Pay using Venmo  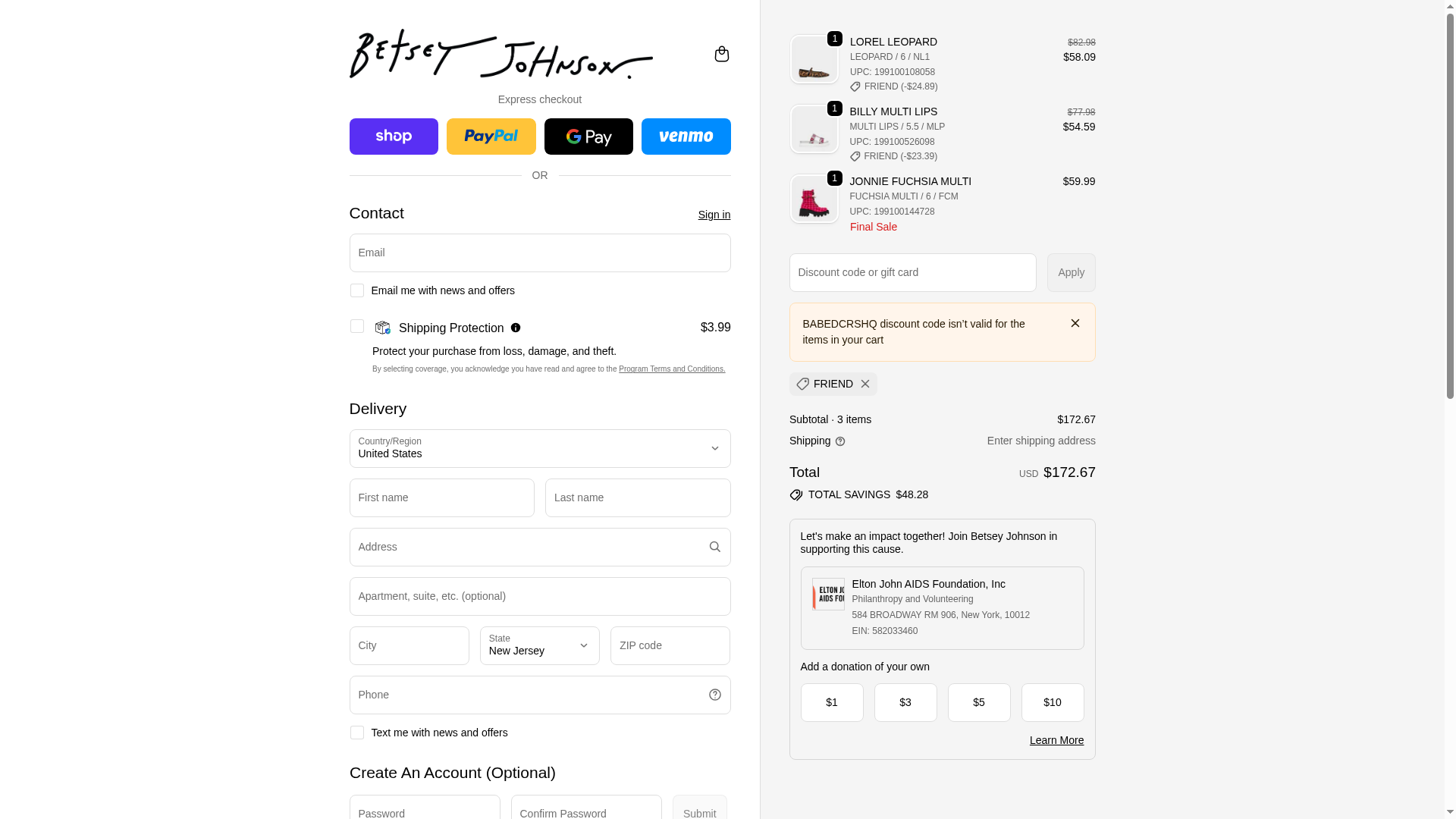(x=686, y=136)
